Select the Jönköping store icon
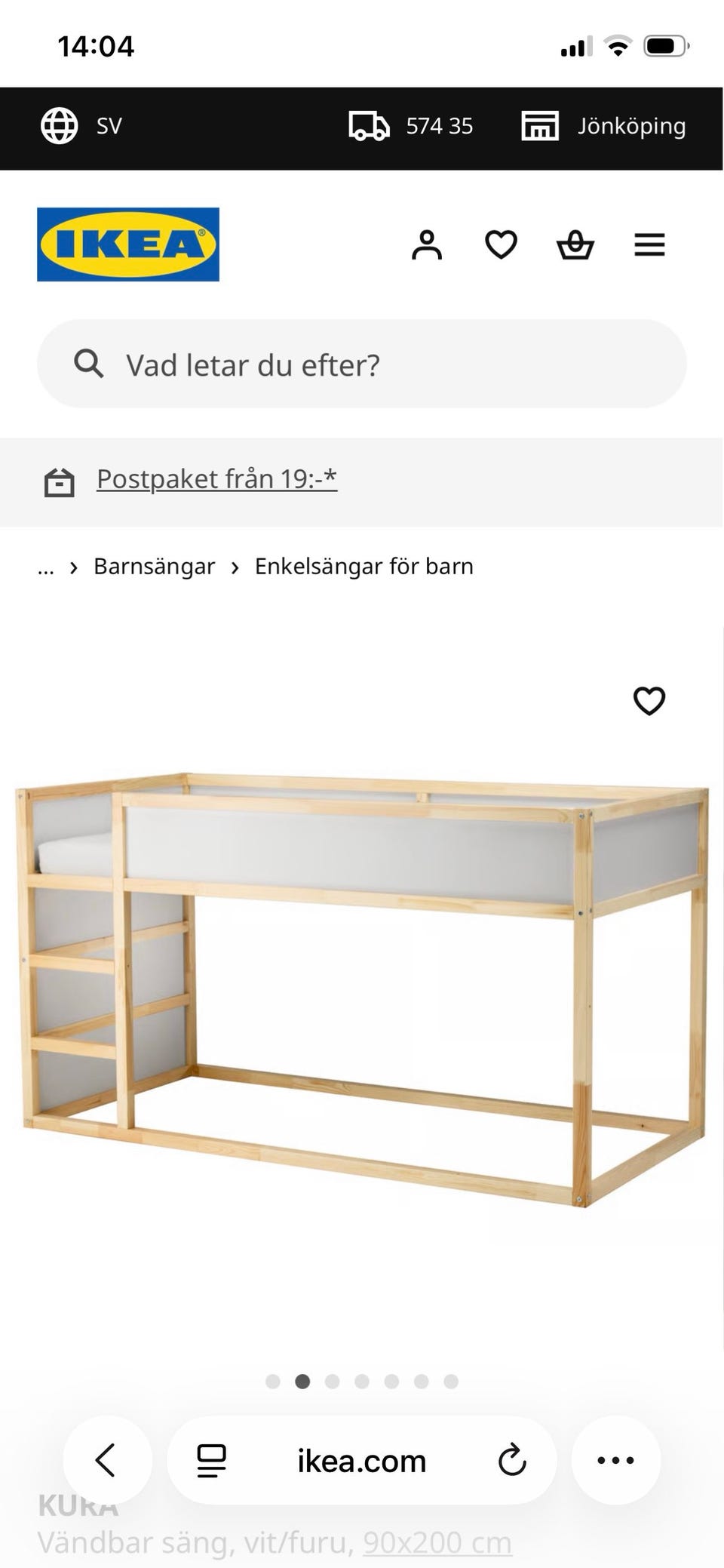The image size is (724, 1568). pyautogui.click(x=540, y=126)
